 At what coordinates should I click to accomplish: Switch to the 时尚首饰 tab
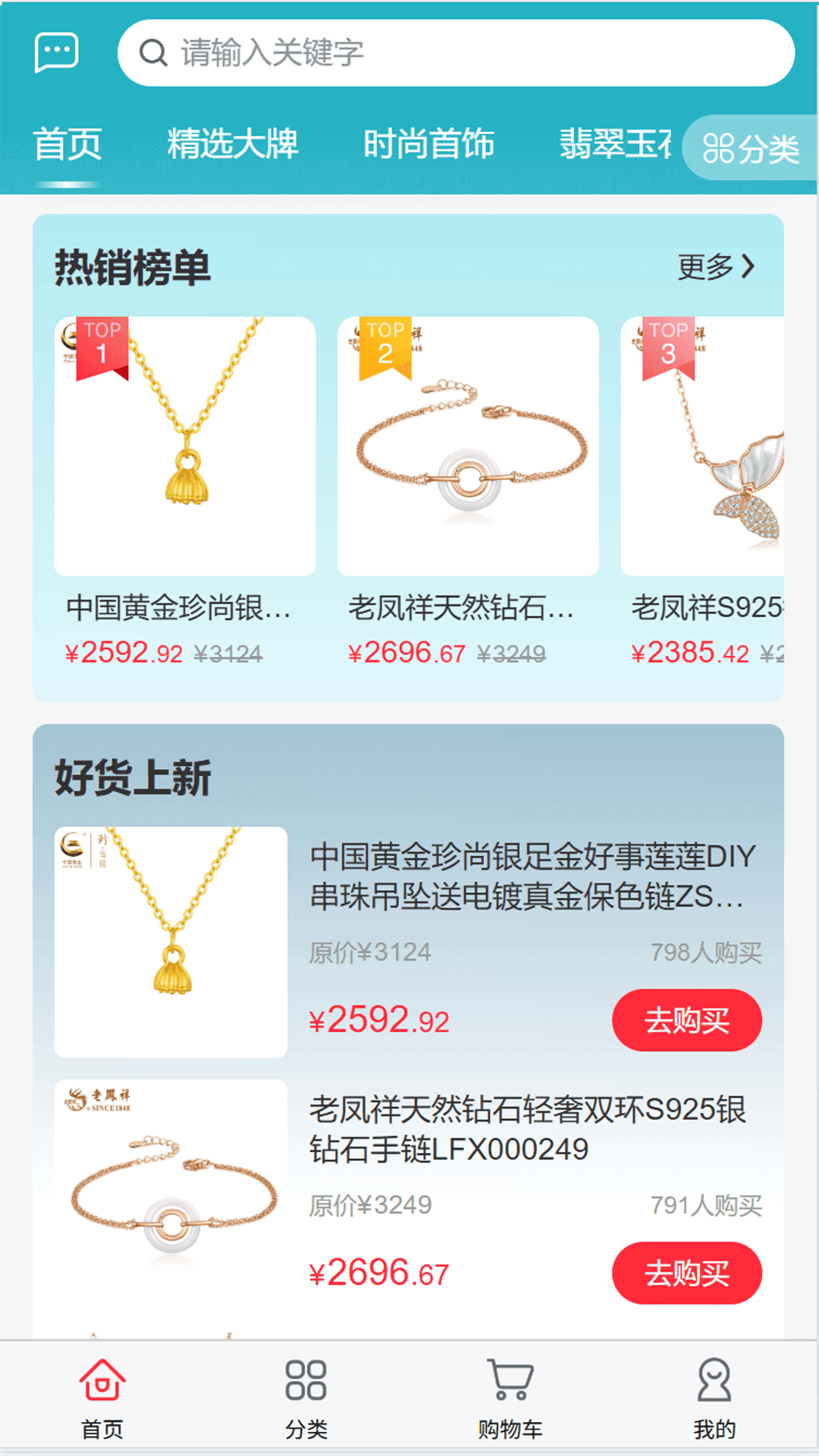tap(430, 144)
